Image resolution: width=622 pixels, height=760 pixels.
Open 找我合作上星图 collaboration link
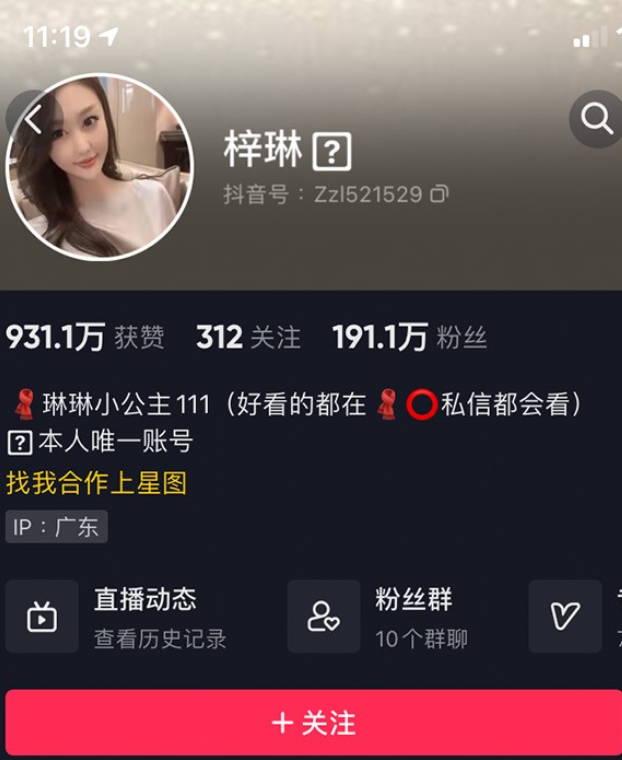96,483
